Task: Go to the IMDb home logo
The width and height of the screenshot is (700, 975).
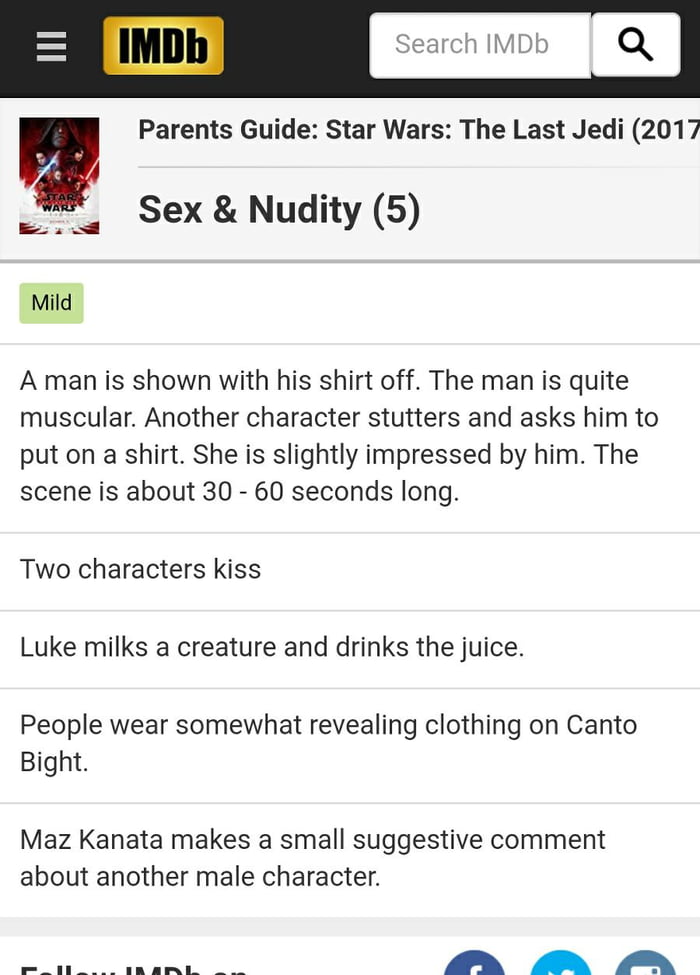Action: click(x=163, y=46)
